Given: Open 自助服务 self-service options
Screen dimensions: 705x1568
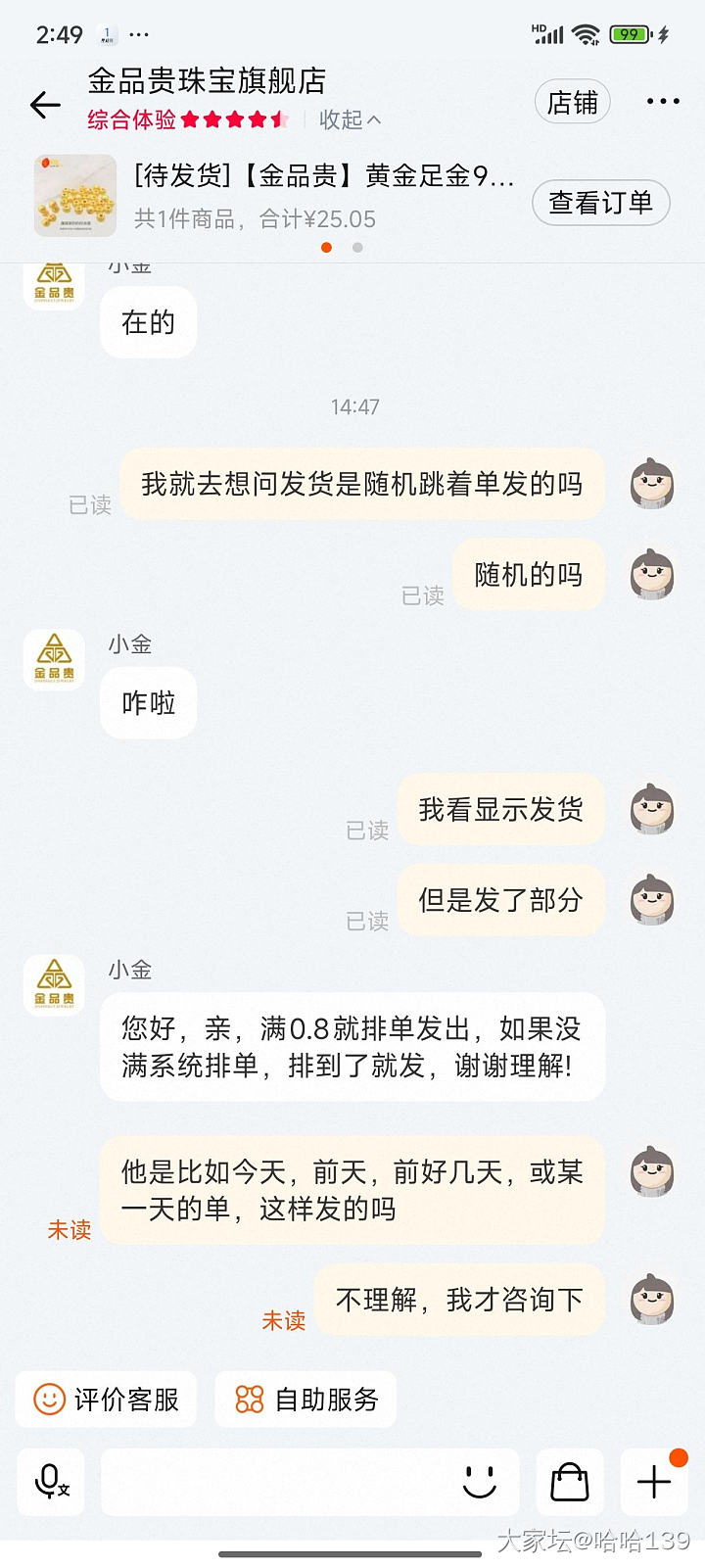Looking at the screenshot, I should pyautogui.click(x=306, y=1399).
